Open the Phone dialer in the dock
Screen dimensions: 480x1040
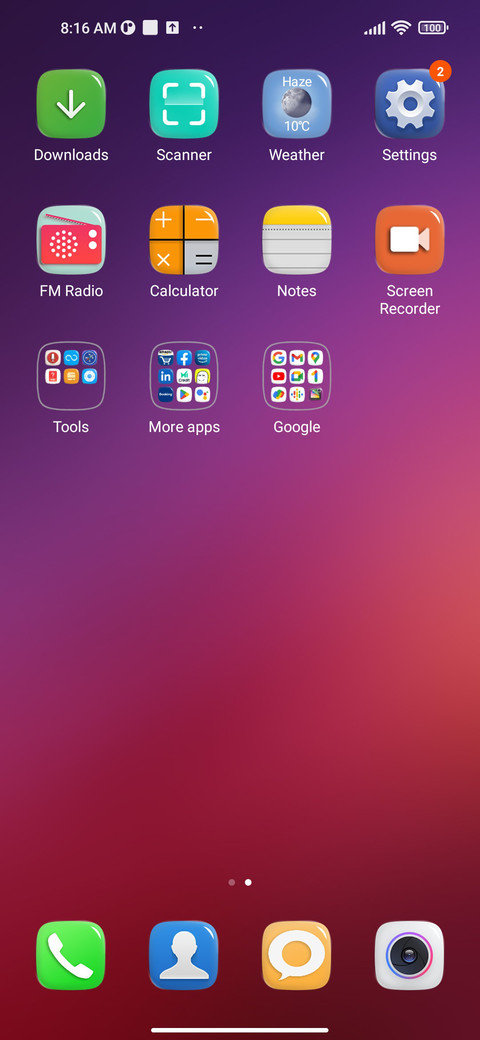71,955
